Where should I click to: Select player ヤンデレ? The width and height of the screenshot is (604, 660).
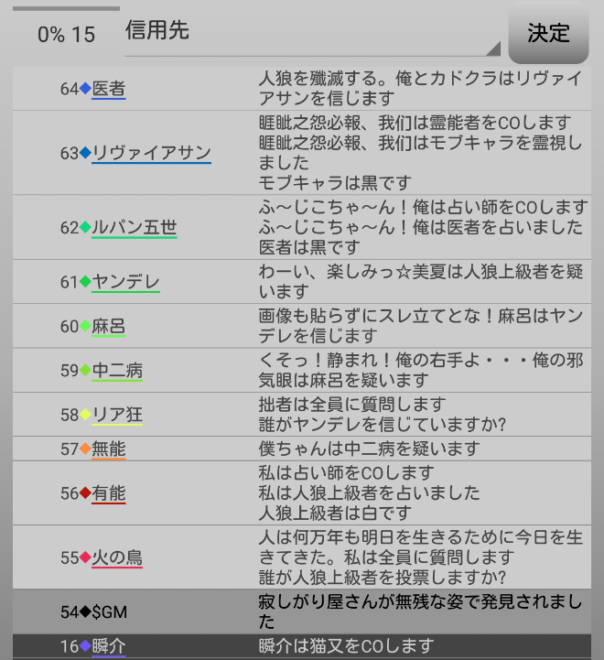[126, 282]
